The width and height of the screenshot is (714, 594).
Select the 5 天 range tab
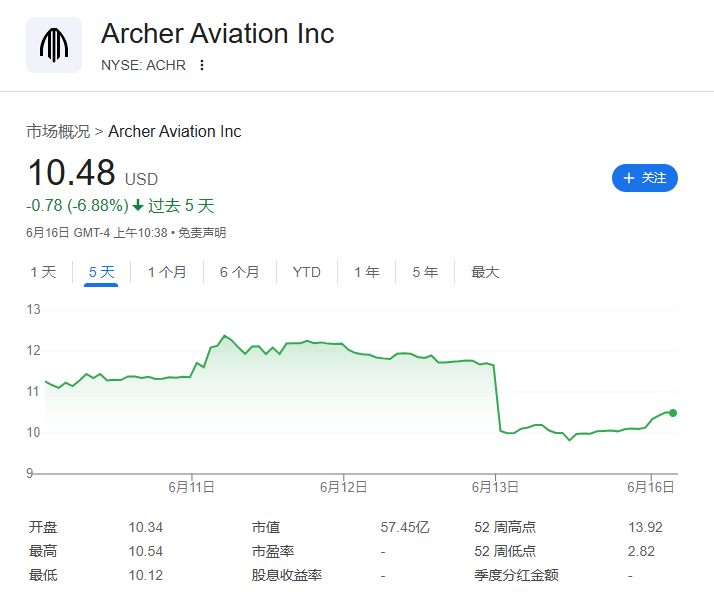point(102,272)
